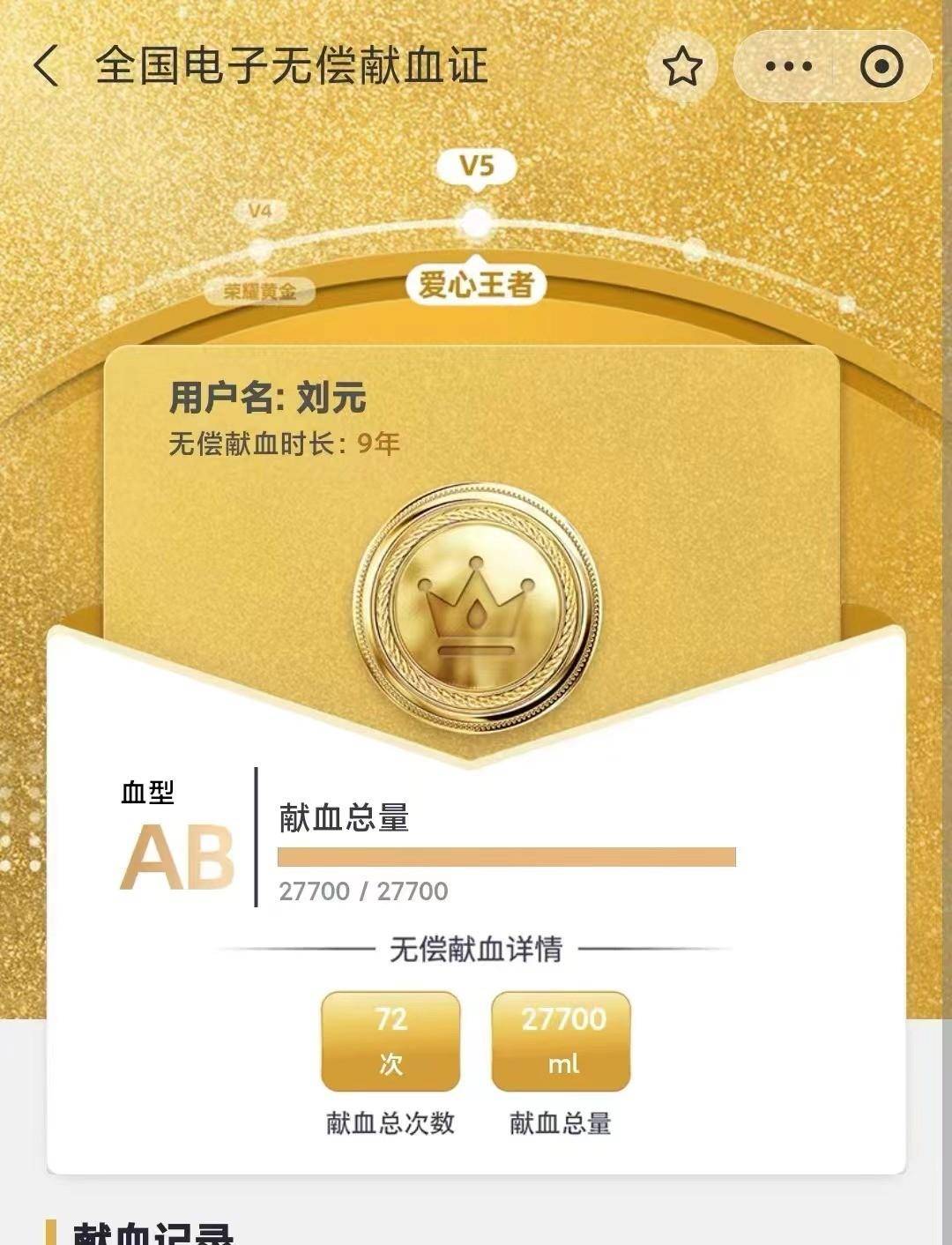Screen dimensions: 952x1245
Task: Close the mini program using the circle button
Action: point(881,67)
